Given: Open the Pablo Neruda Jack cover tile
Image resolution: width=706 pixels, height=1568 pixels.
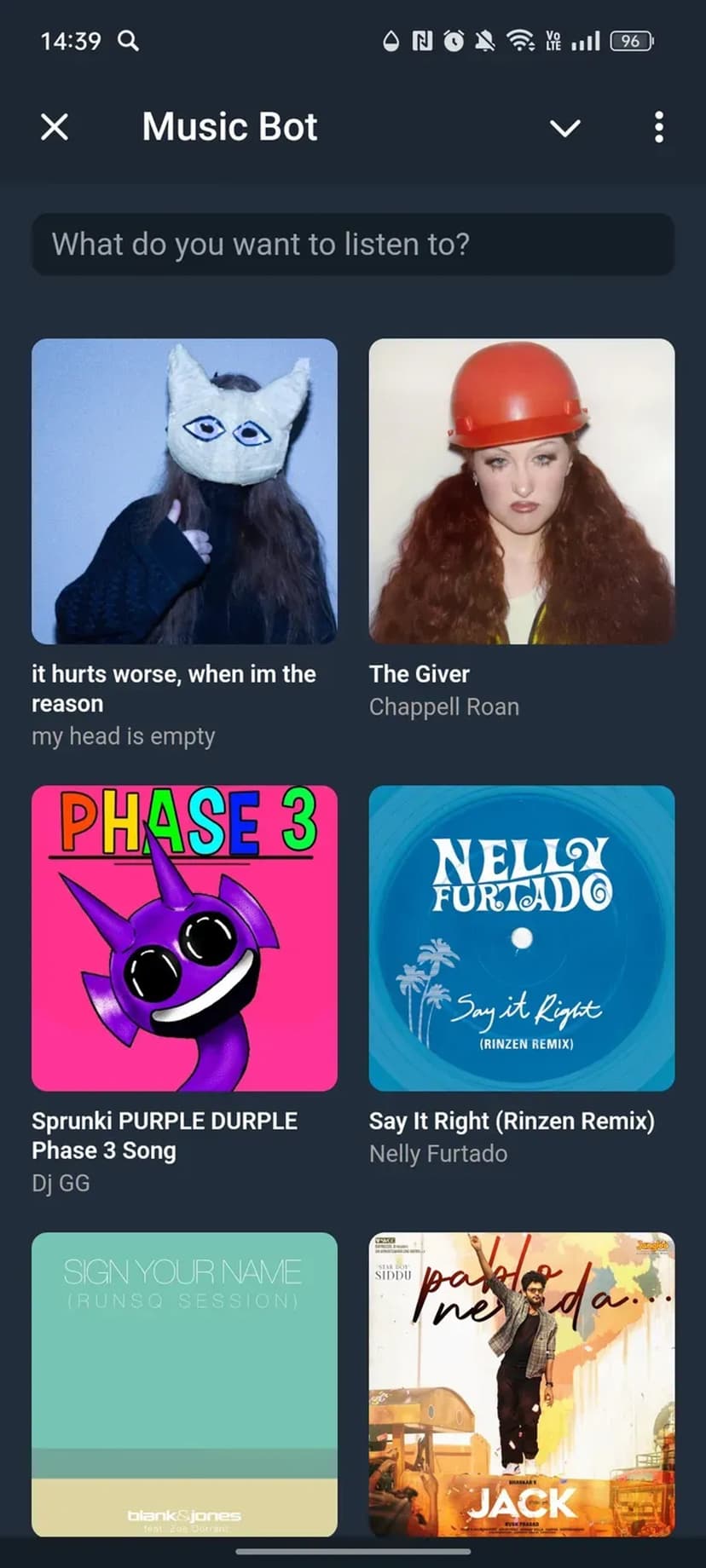Looking at the screenshot, I should [x=521, y=1383].
